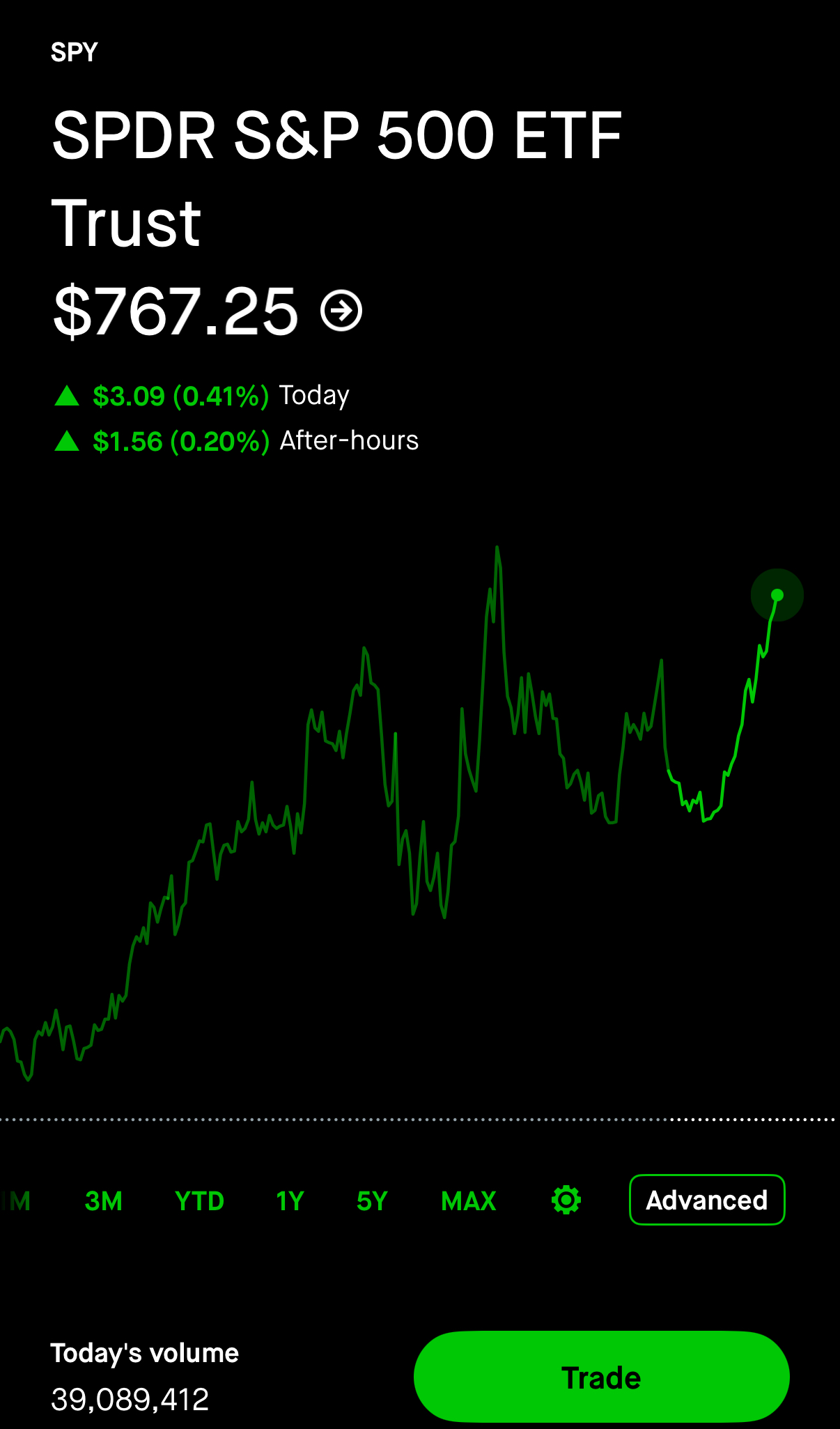Switch to the 5Y chart view
This screenshot has height=1429, width=840.
pyautogui.click(x=372, y=1201)
